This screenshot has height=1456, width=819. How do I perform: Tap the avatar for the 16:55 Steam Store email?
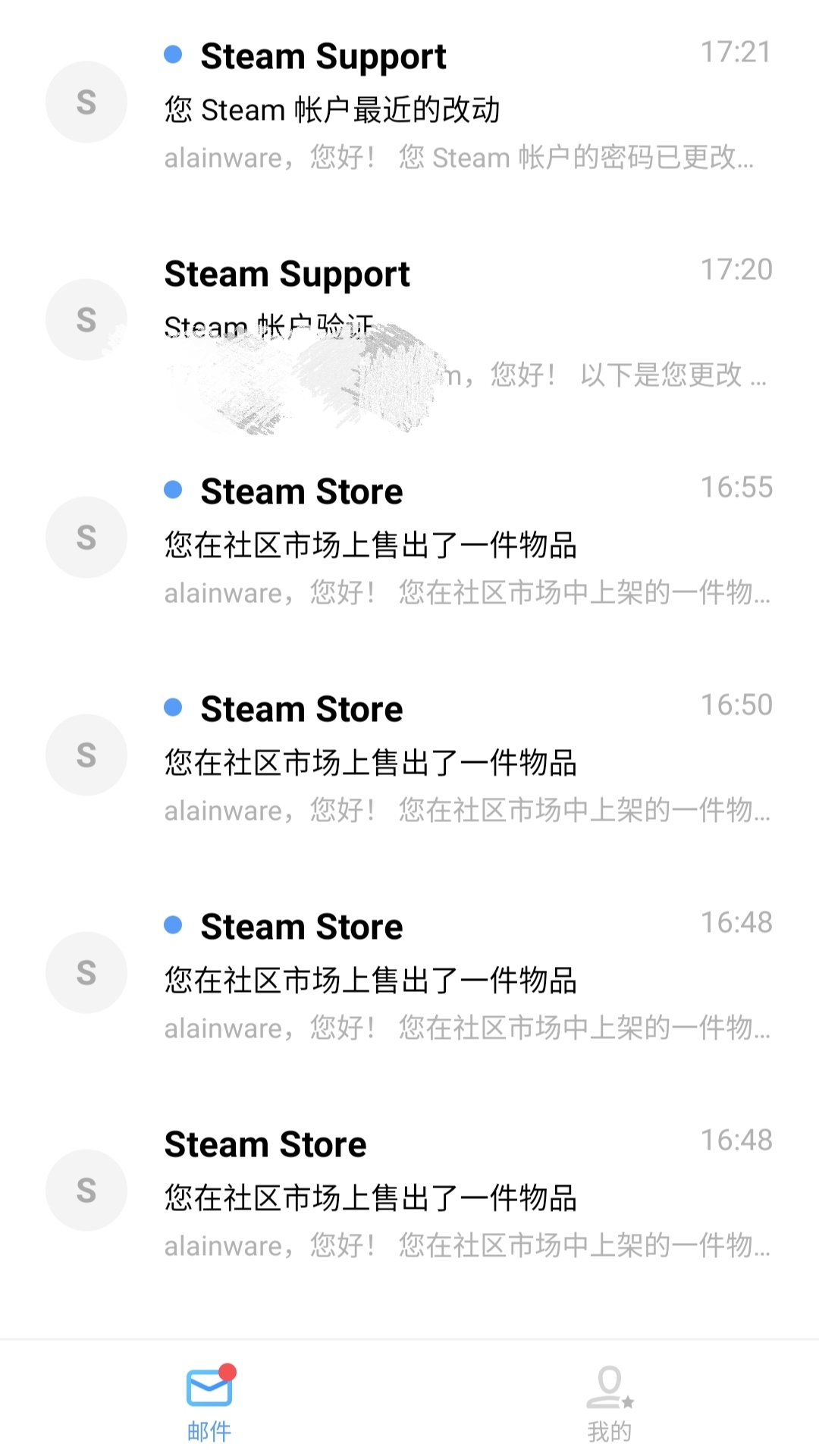click(x=85, y=537)
